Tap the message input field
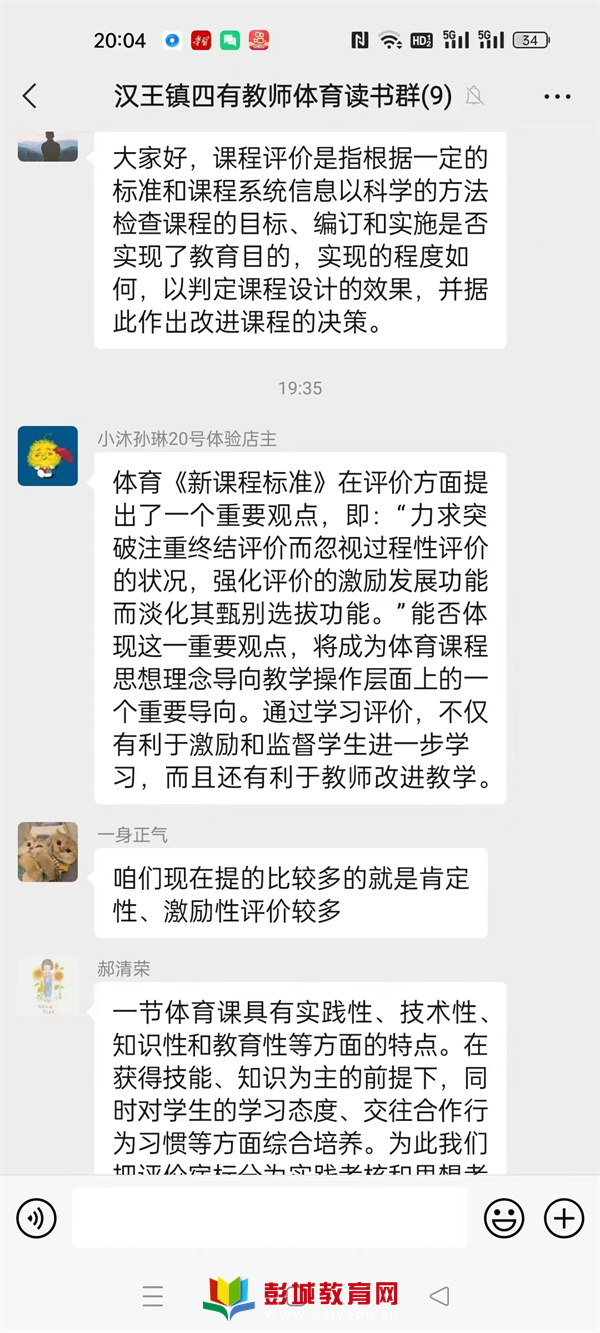This screenshot has height=1333, width=600. (x=269, y=1218)
